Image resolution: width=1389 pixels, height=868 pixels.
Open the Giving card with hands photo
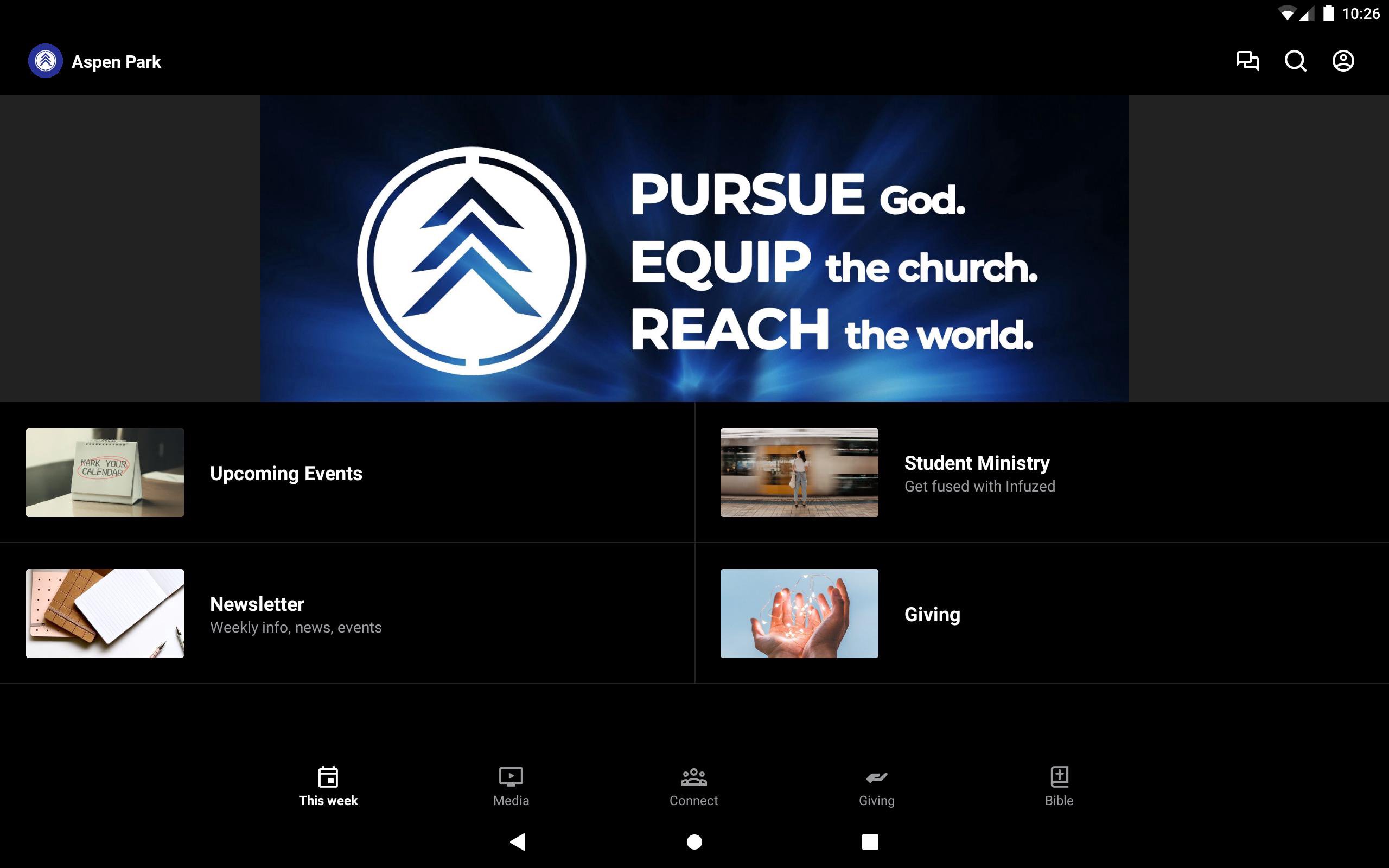tap(1041, 613)
